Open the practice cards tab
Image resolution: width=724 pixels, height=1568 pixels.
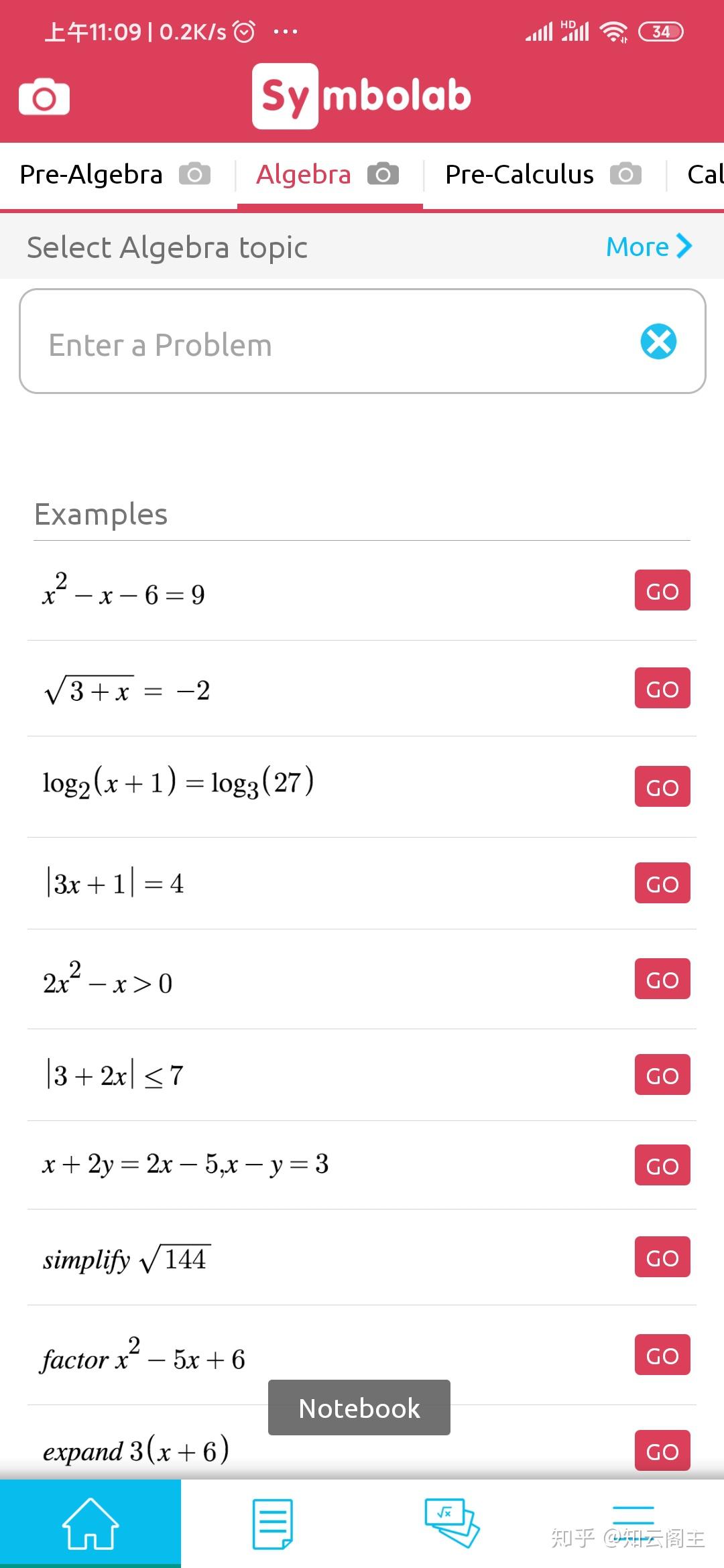pos(452,1523)
